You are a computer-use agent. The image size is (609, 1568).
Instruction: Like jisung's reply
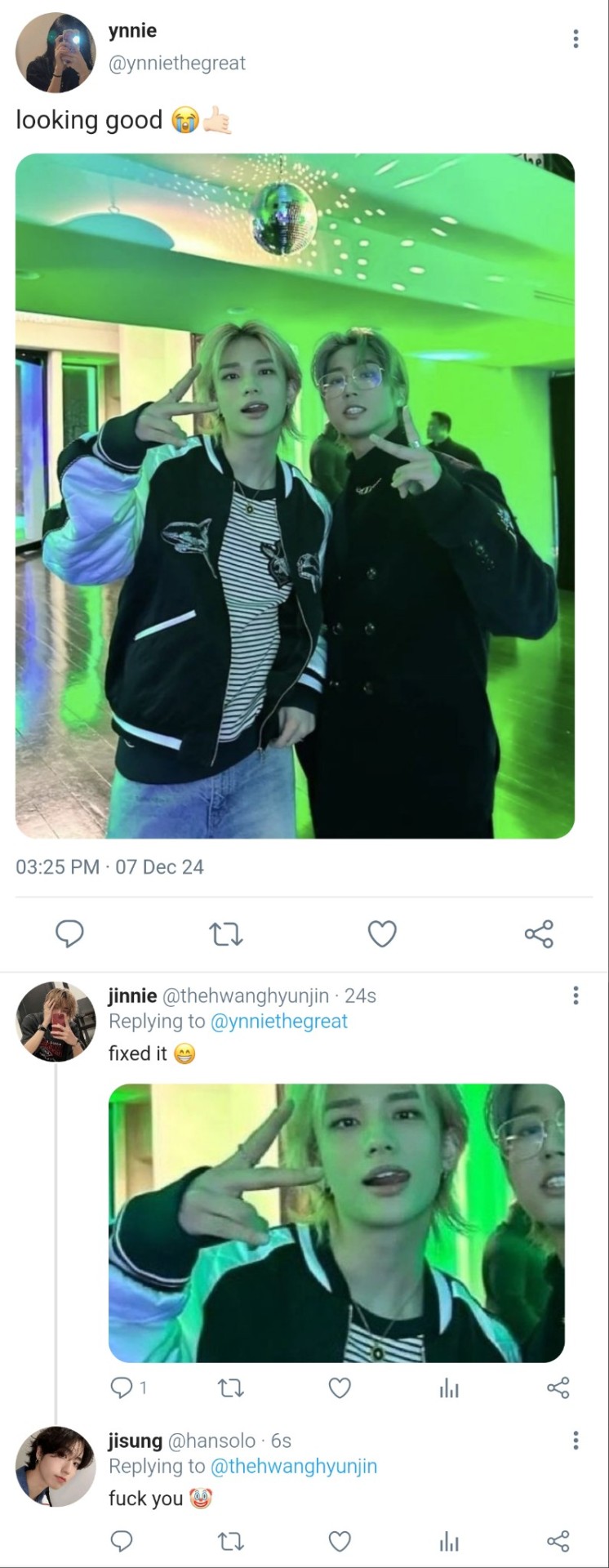click(x=340, y=1541)
